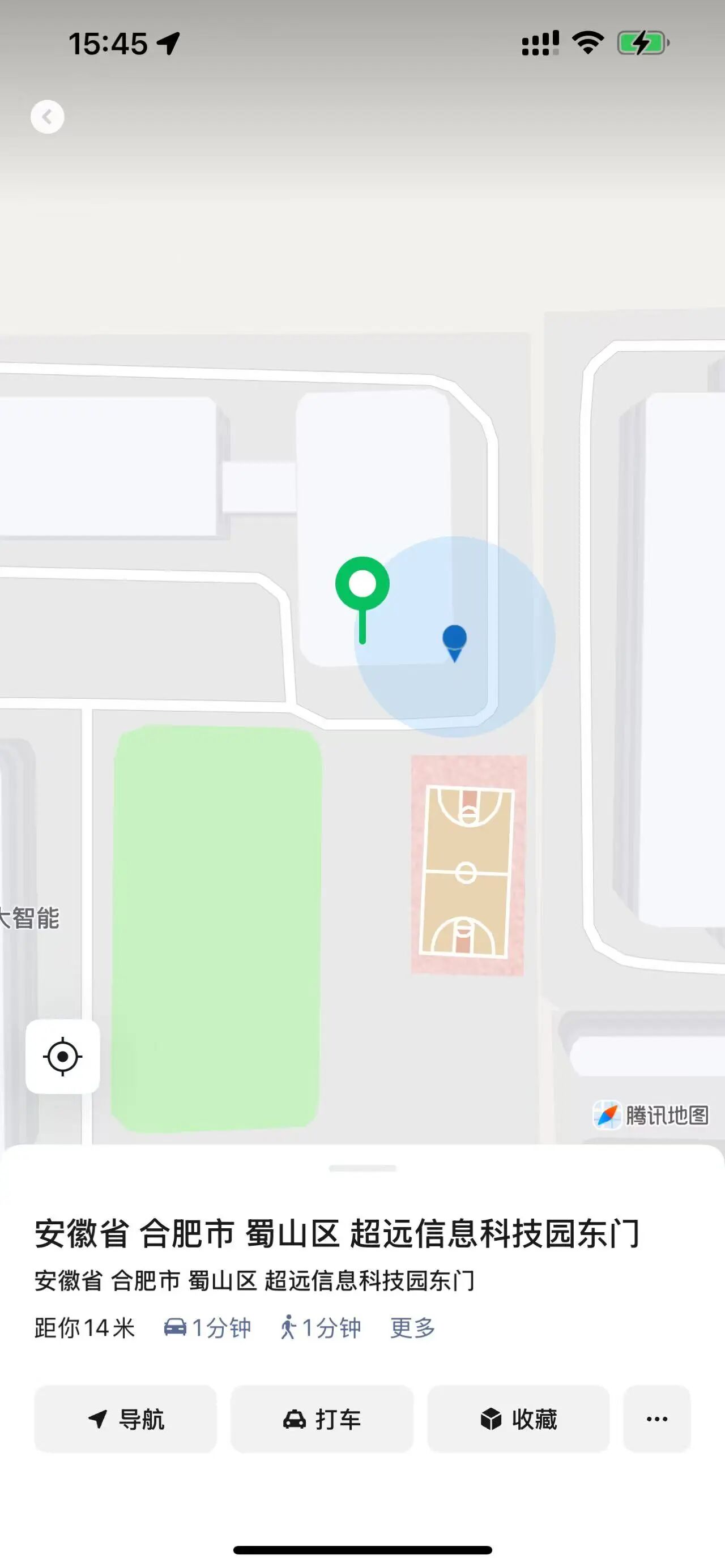Screen dimensions: 725x1568
Task: Go back using the top-left arrow
Action: [x=48, y=116]
